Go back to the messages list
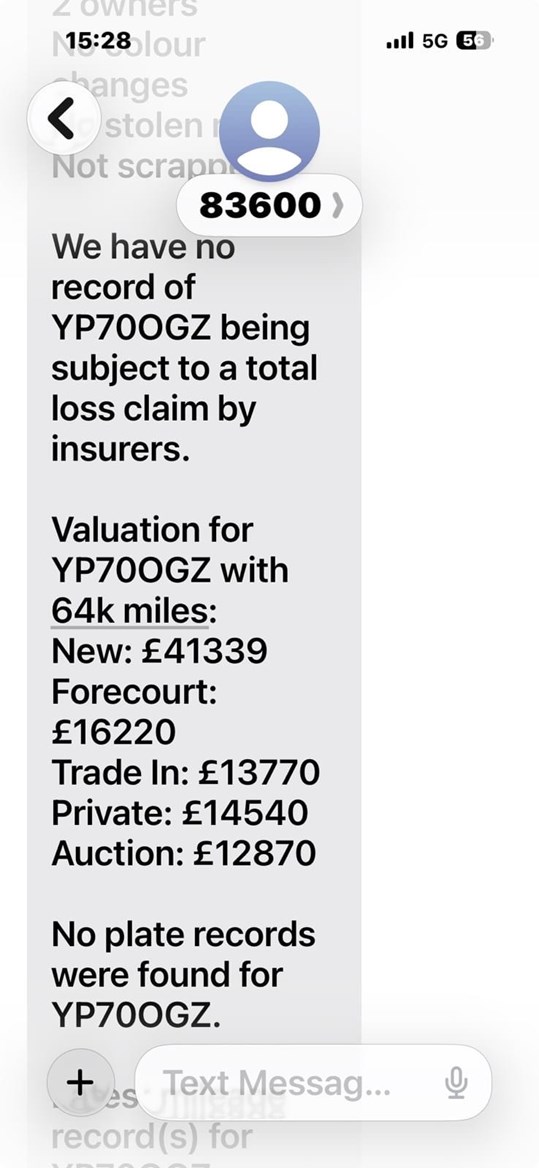The width and height of the screenshot is (539, 1168). (64, 117)
